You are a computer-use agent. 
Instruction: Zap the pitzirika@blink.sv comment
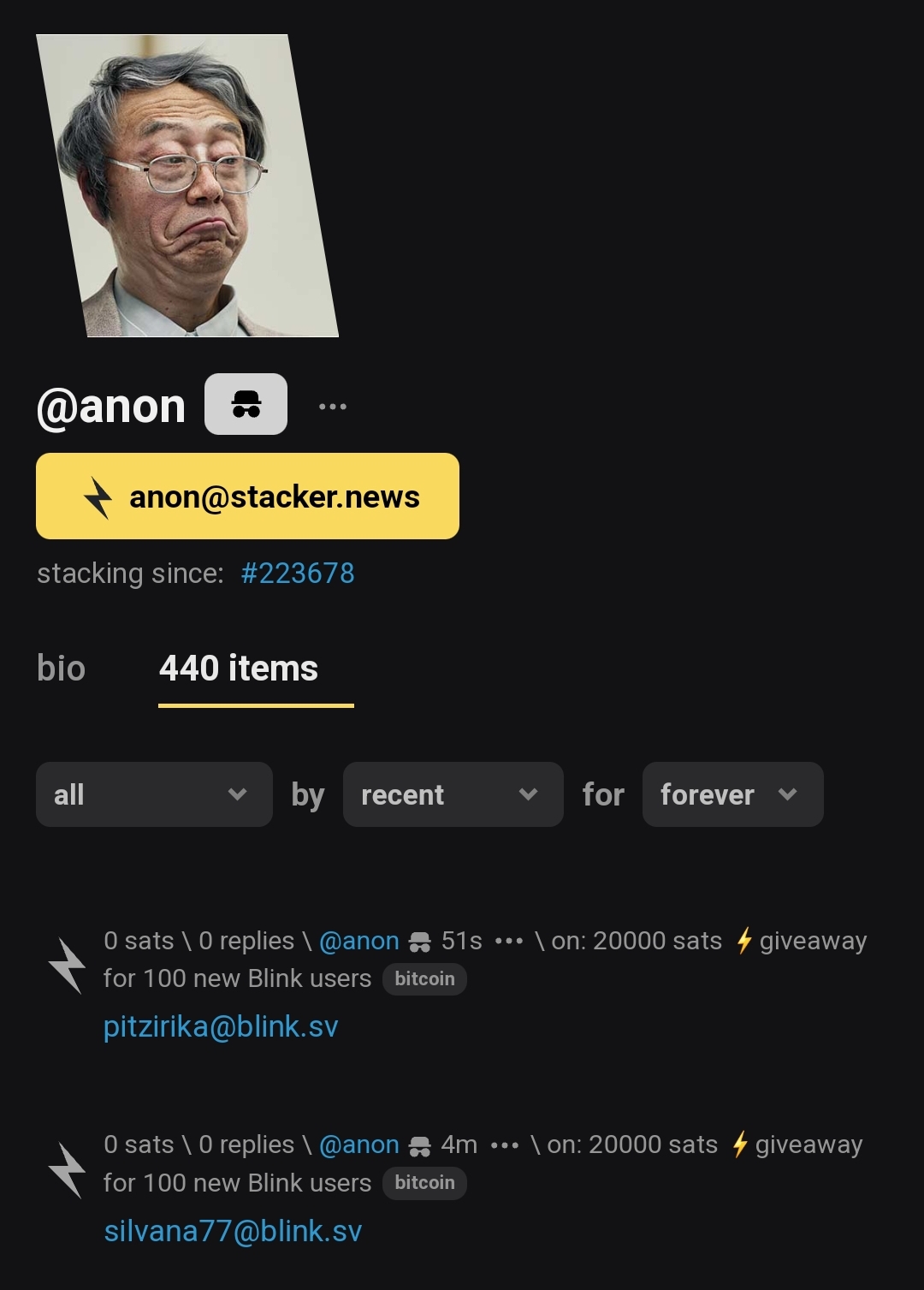67,966
